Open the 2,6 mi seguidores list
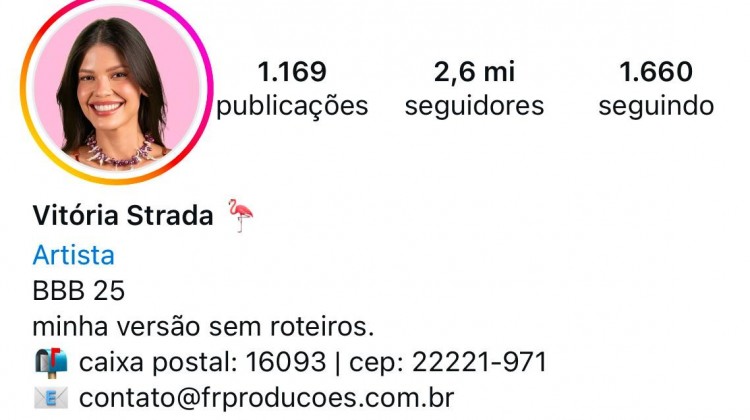 tap(474, 89)
